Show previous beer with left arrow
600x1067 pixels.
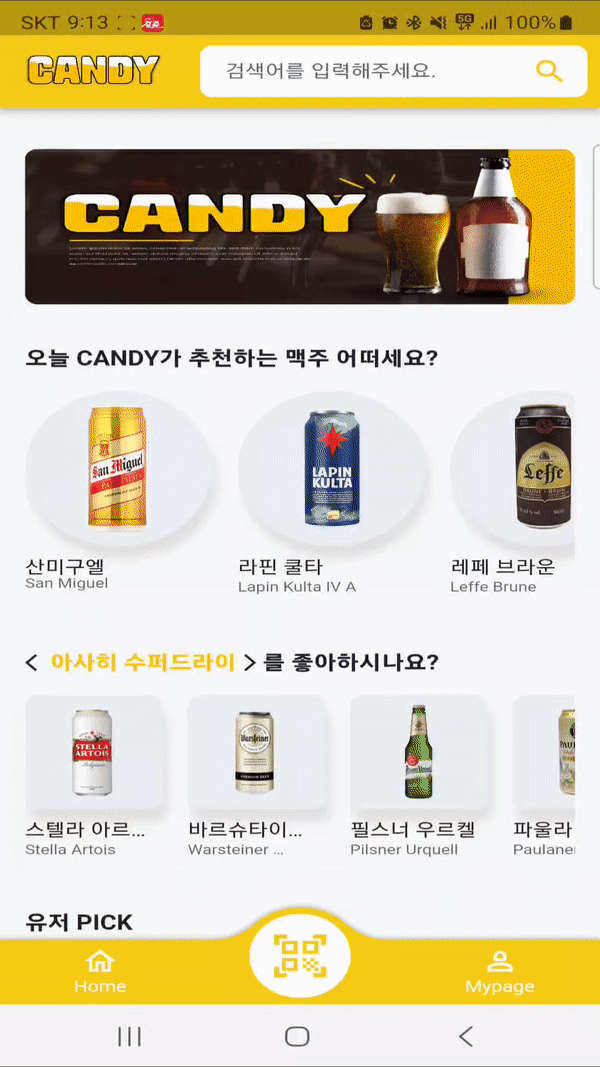pos(32,663)
